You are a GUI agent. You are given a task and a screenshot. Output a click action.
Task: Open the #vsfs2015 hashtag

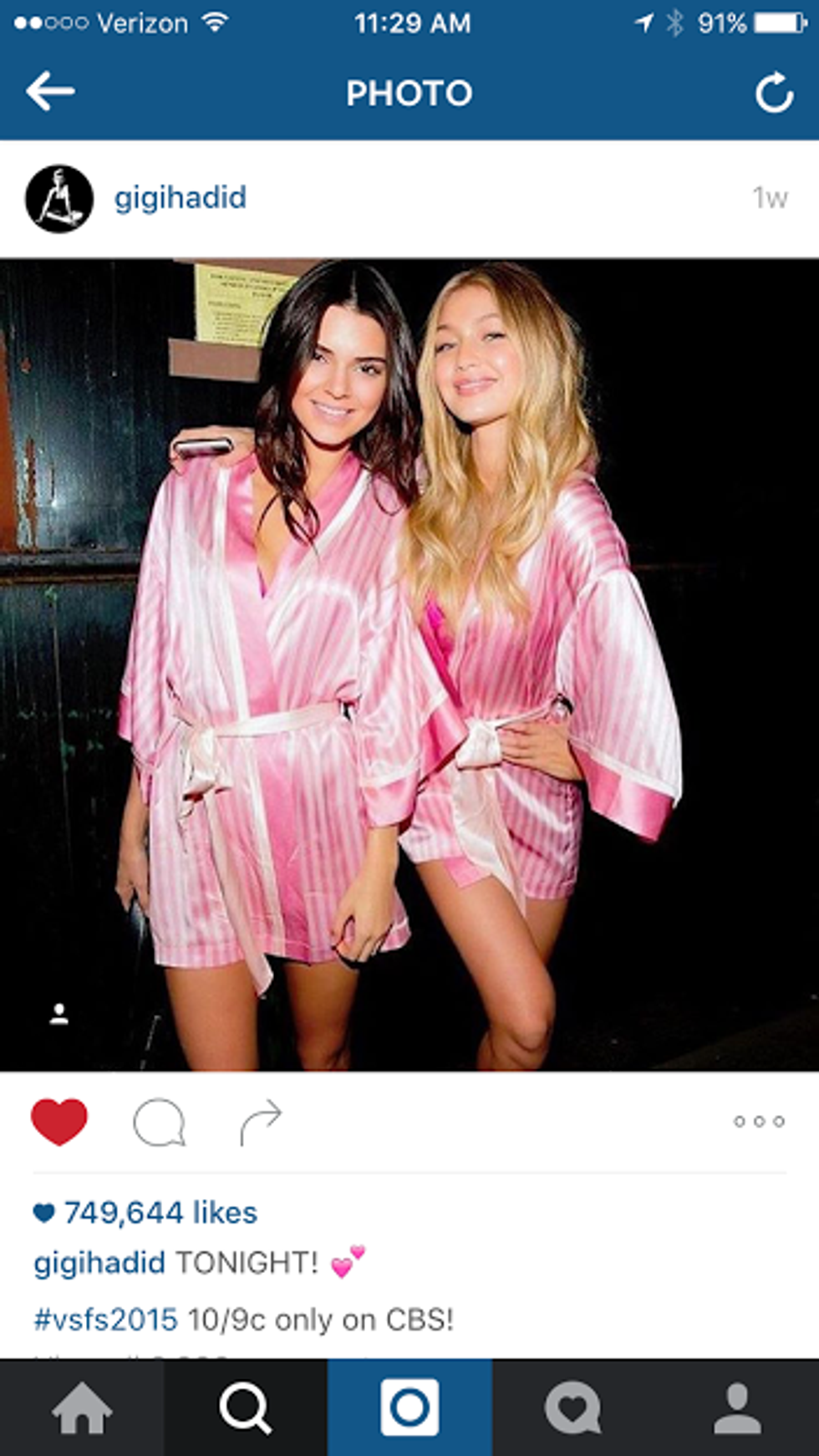(x=105, y=1320)
